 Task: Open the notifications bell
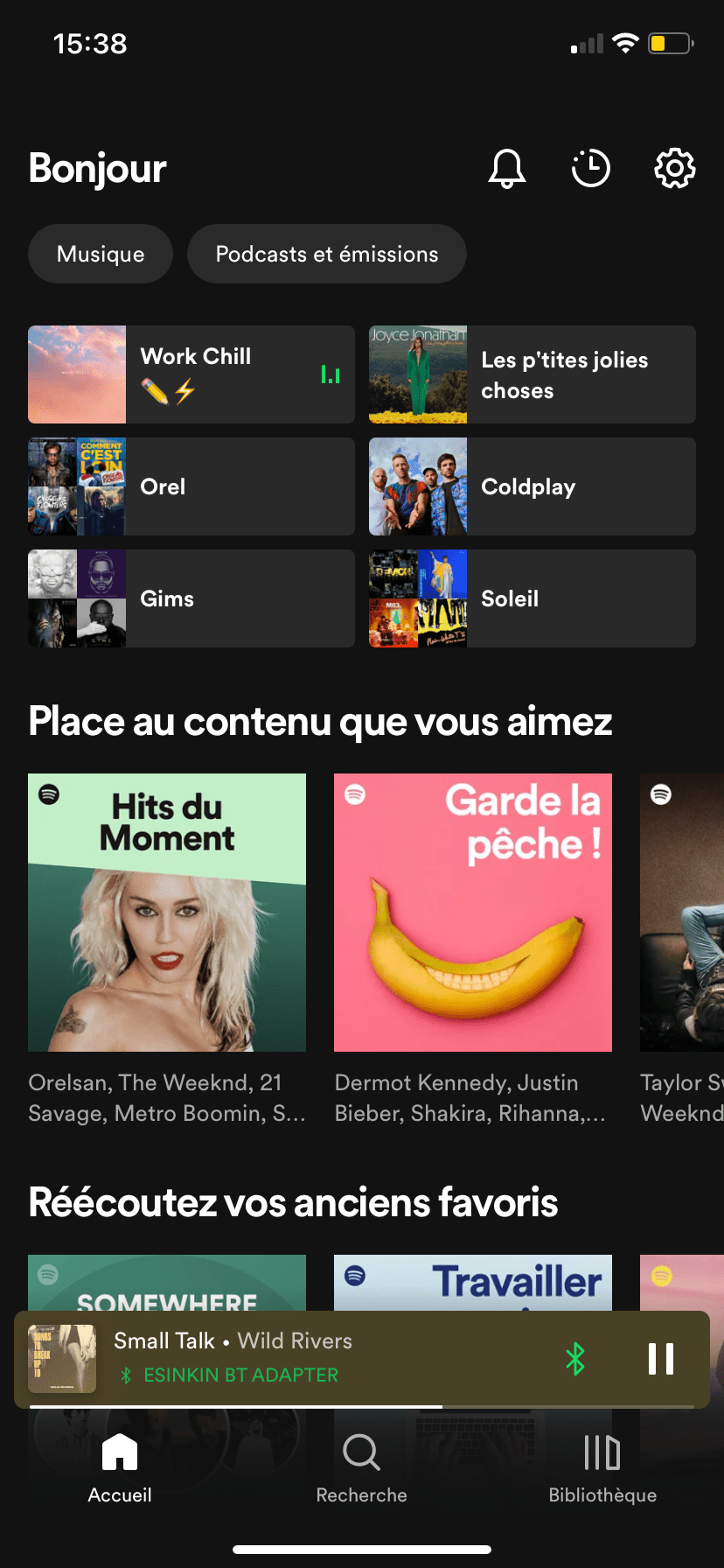(x=506, y=168)
